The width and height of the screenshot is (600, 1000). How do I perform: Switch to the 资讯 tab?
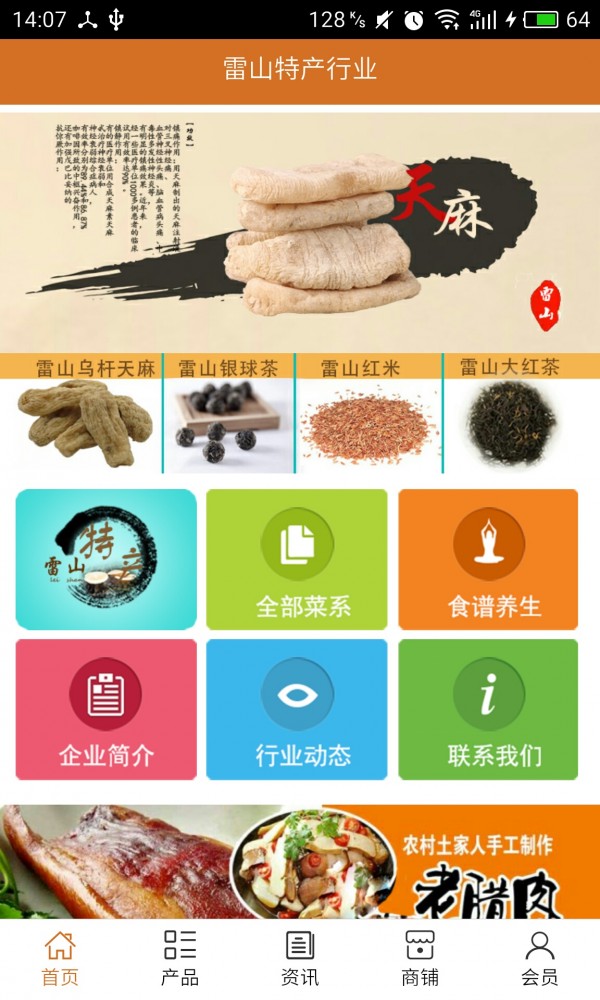300,958
